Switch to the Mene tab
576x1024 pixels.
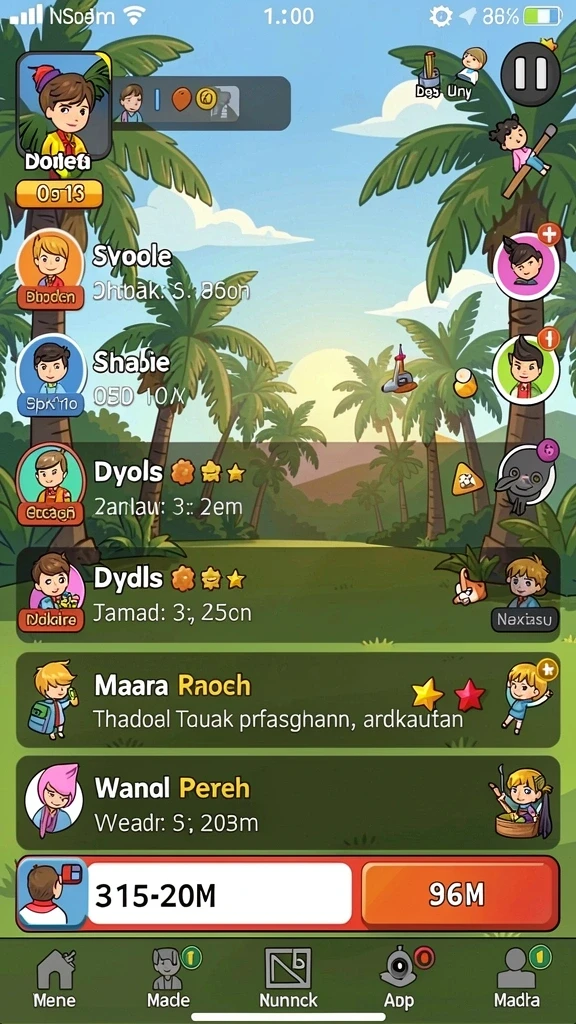tap(55, 978)
